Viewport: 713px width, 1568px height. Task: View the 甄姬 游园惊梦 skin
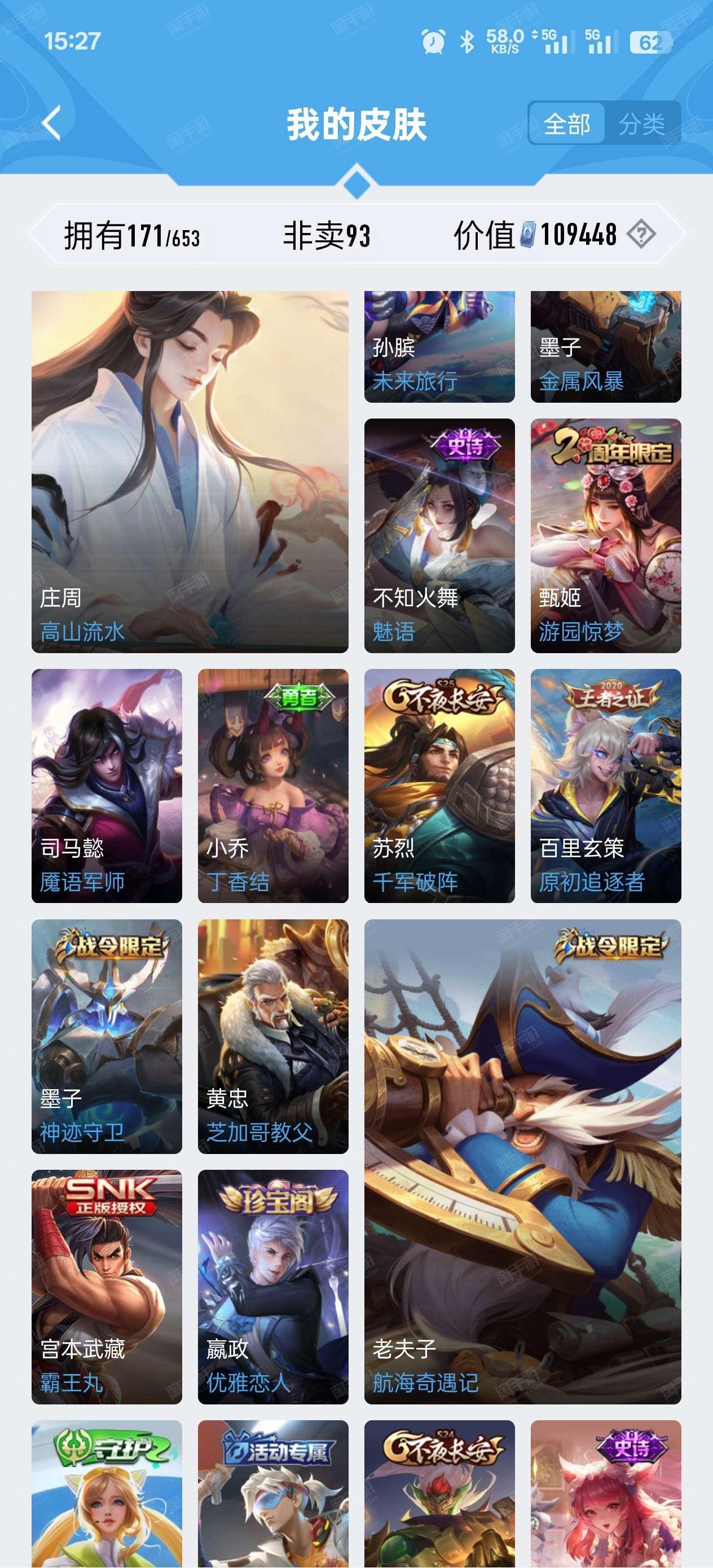tap(606, 536)
